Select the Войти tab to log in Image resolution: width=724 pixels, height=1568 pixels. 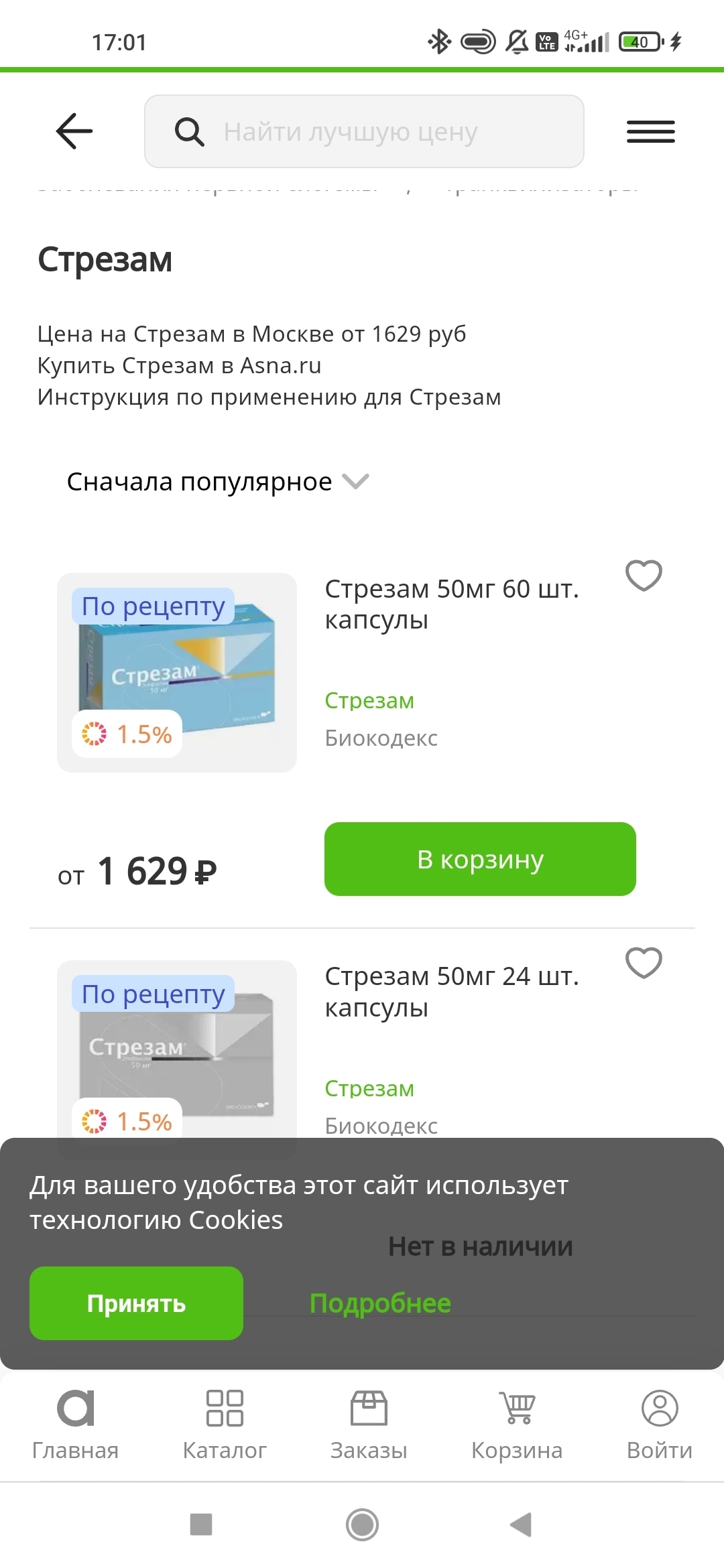[660, 1424]
